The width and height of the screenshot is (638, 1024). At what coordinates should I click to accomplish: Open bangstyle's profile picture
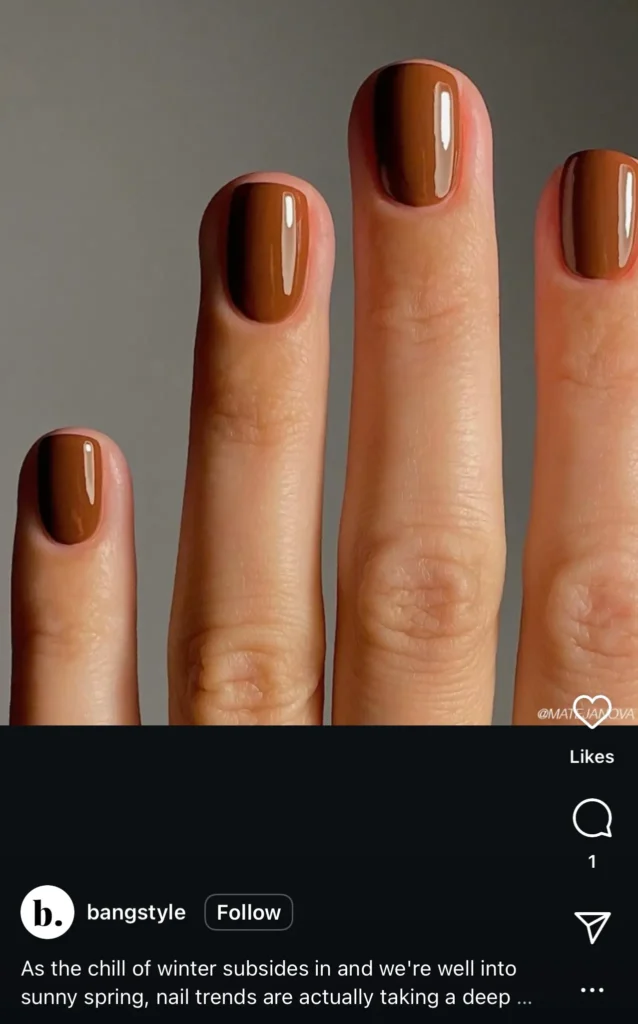click(x=47, y=912)
